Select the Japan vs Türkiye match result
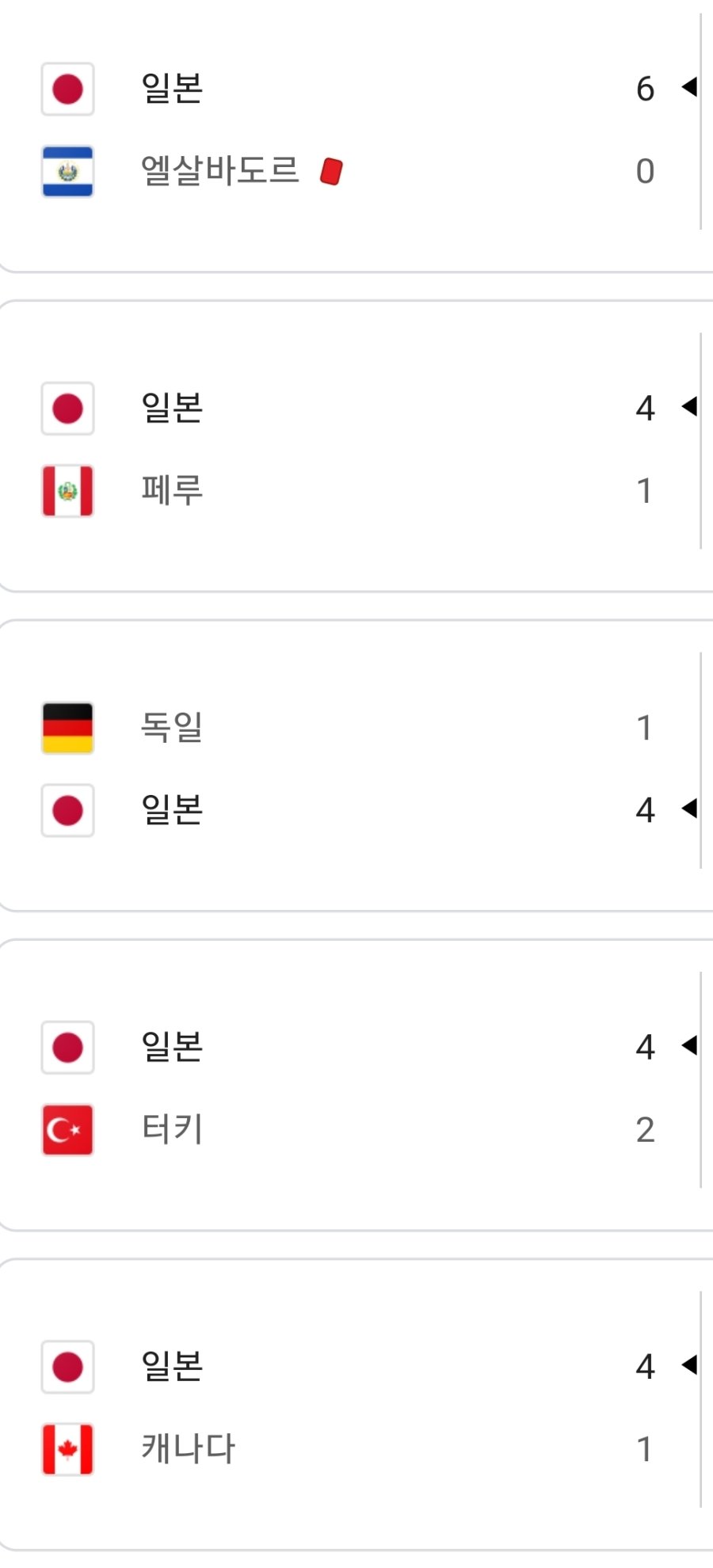Screen dimensions: 713x1568 click(356, 1087)
